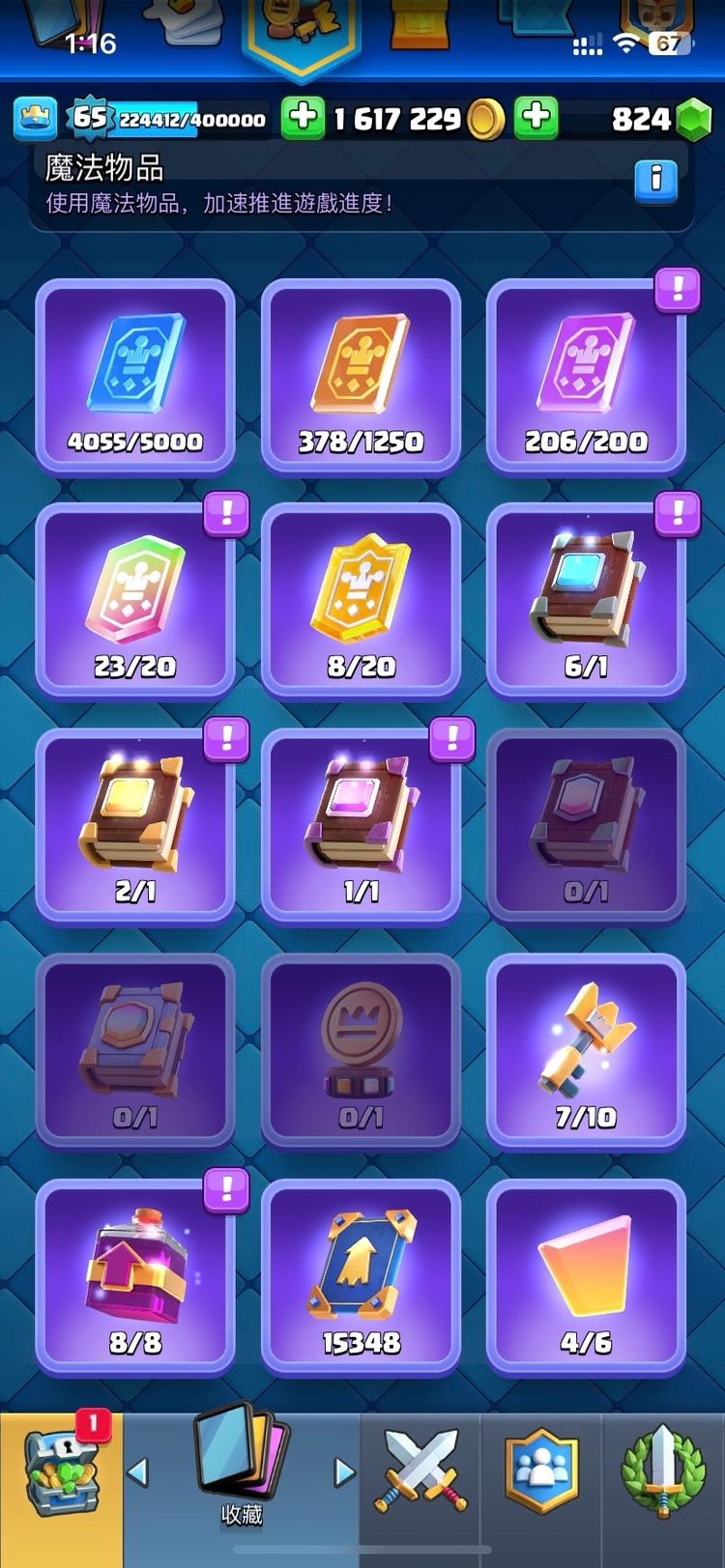Open the magic items info button

pyautogui.click(x=655, y=180)
